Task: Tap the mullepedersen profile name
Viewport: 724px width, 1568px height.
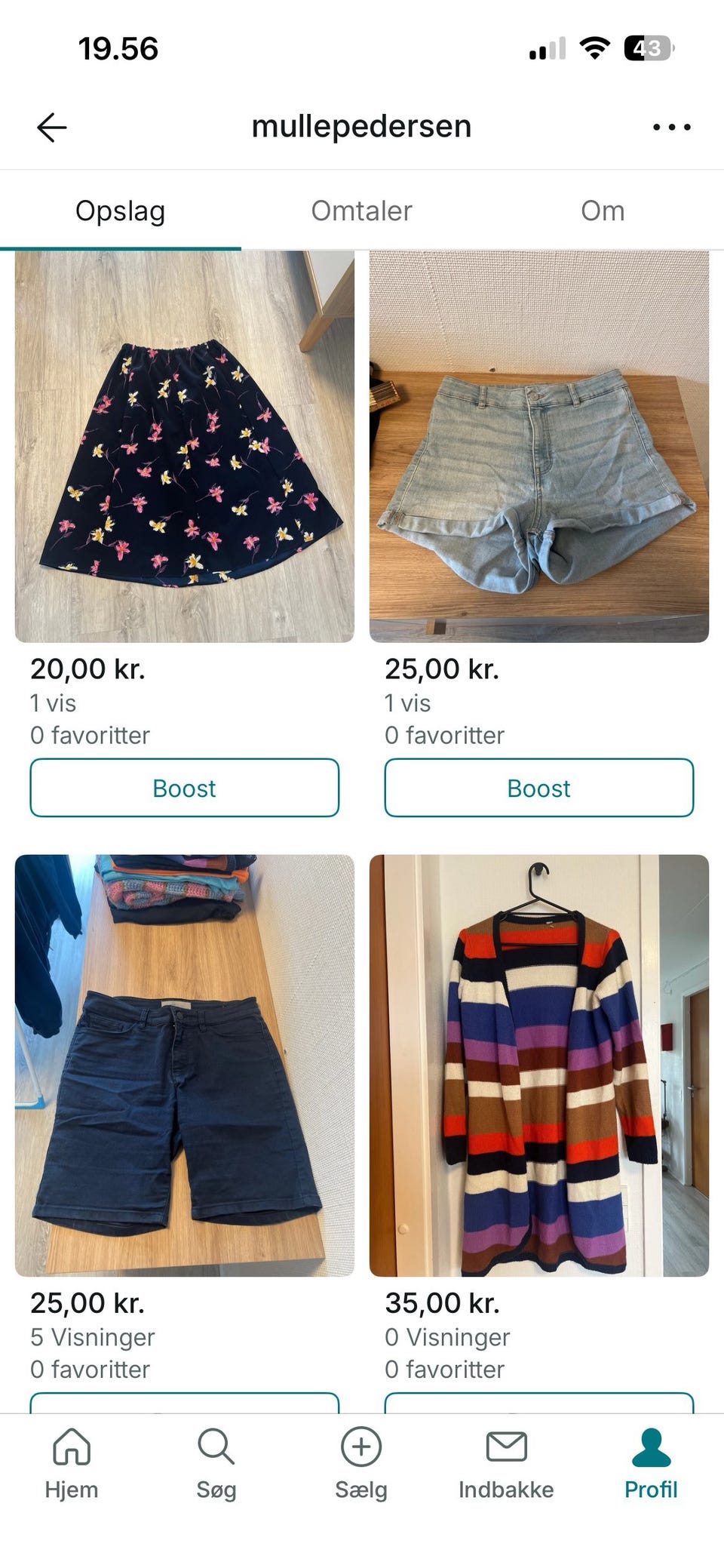Action: [362, 126]
